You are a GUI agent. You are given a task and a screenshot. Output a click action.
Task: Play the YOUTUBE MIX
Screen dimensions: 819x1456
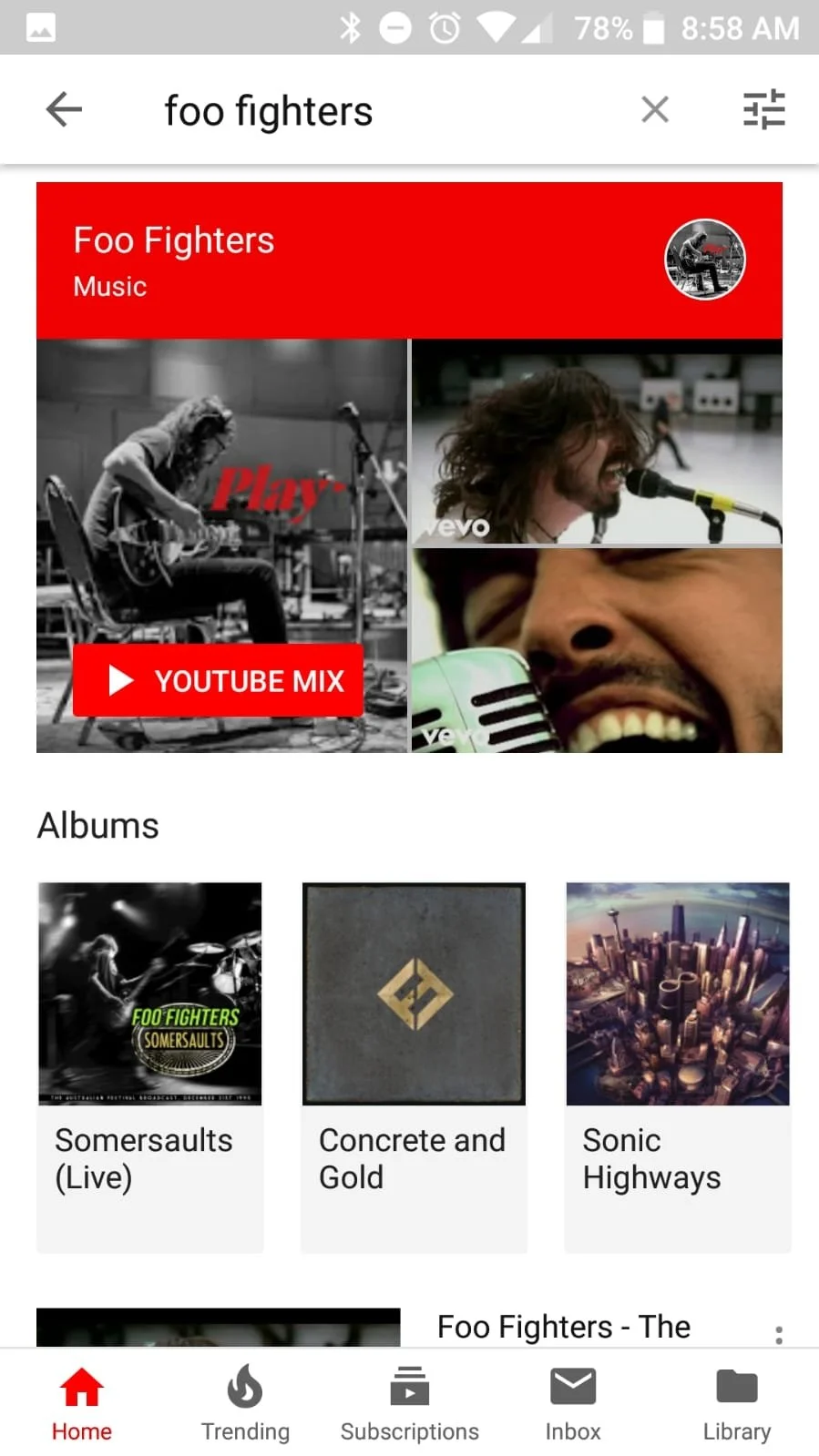[x=218, y=680]
